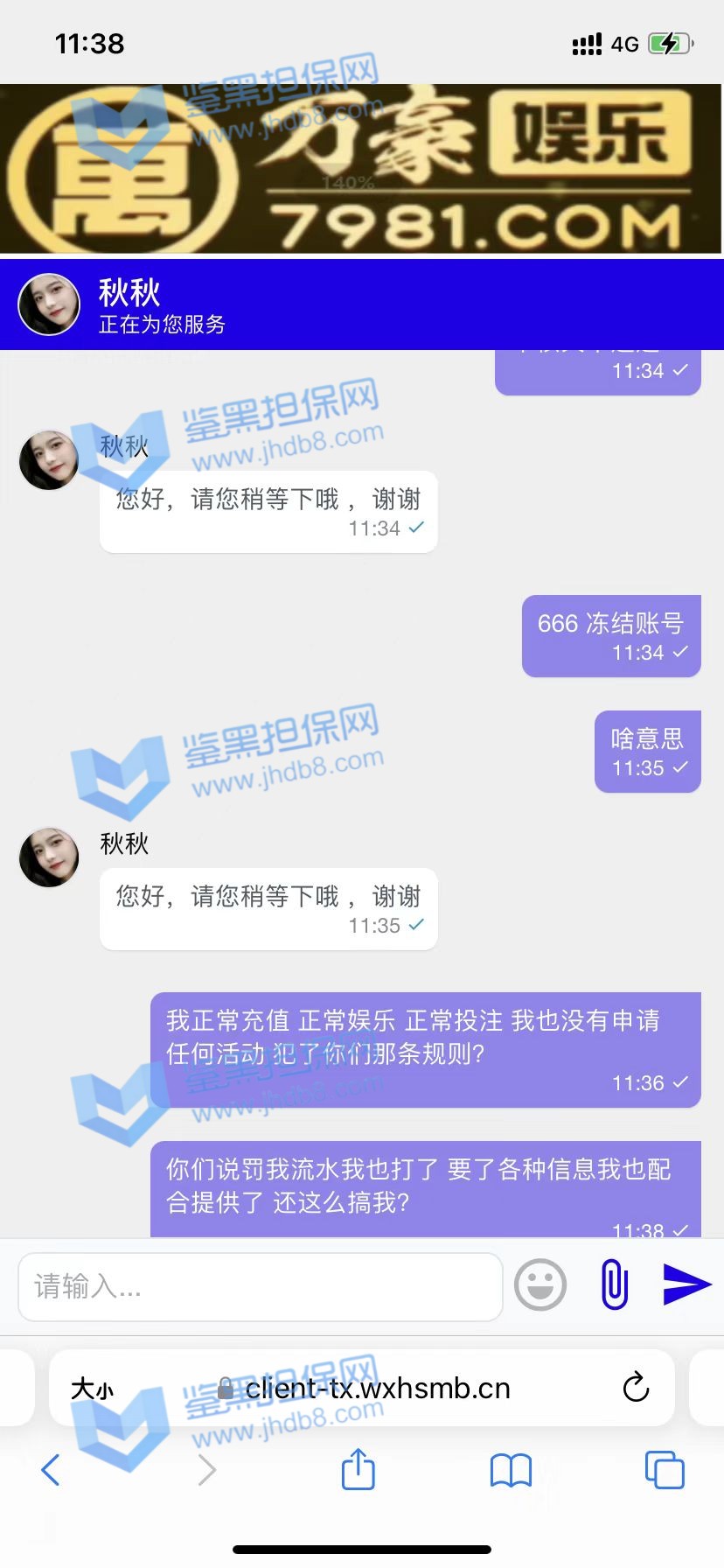Open the page text size menu

click(92, 1389)
